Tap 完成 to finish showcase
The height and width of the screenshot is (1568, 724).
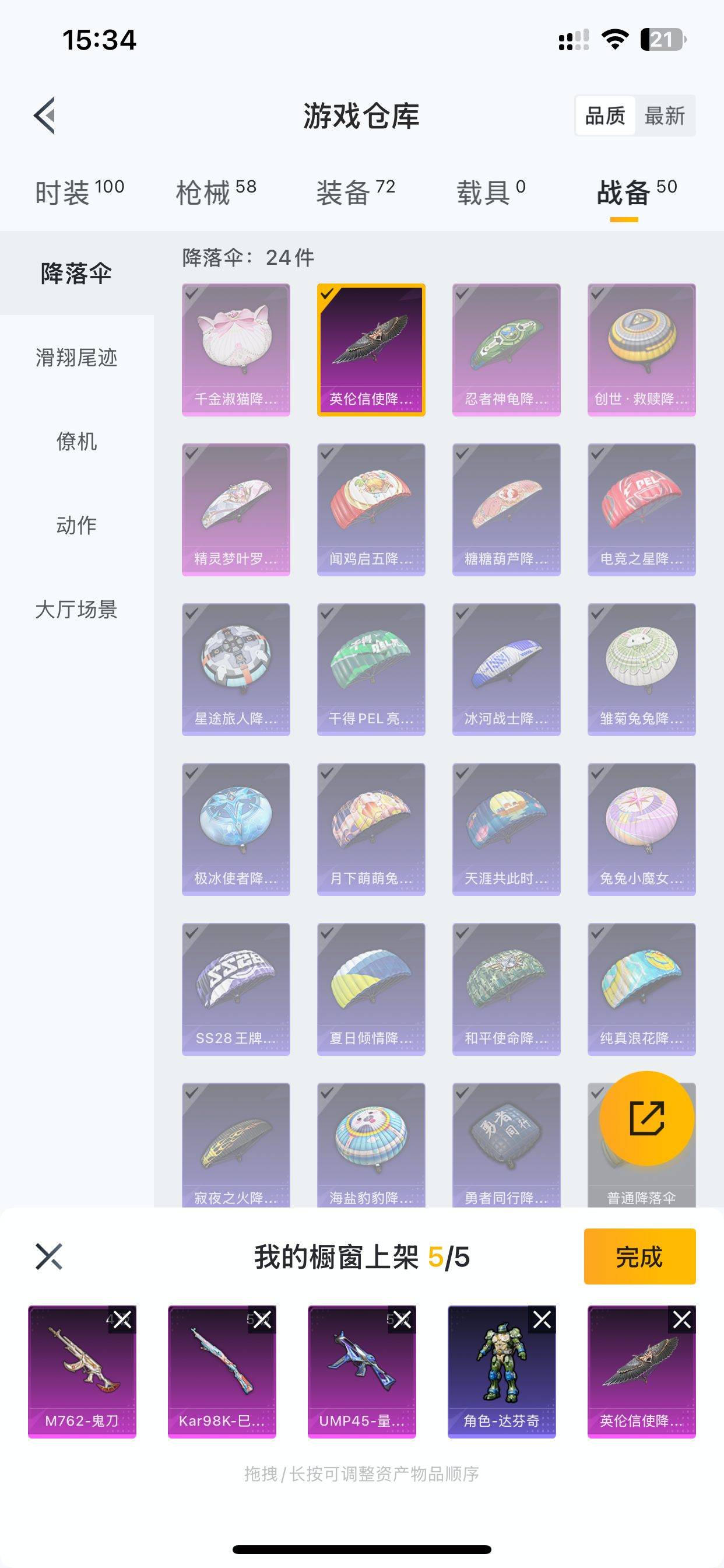click(639, 1256)
